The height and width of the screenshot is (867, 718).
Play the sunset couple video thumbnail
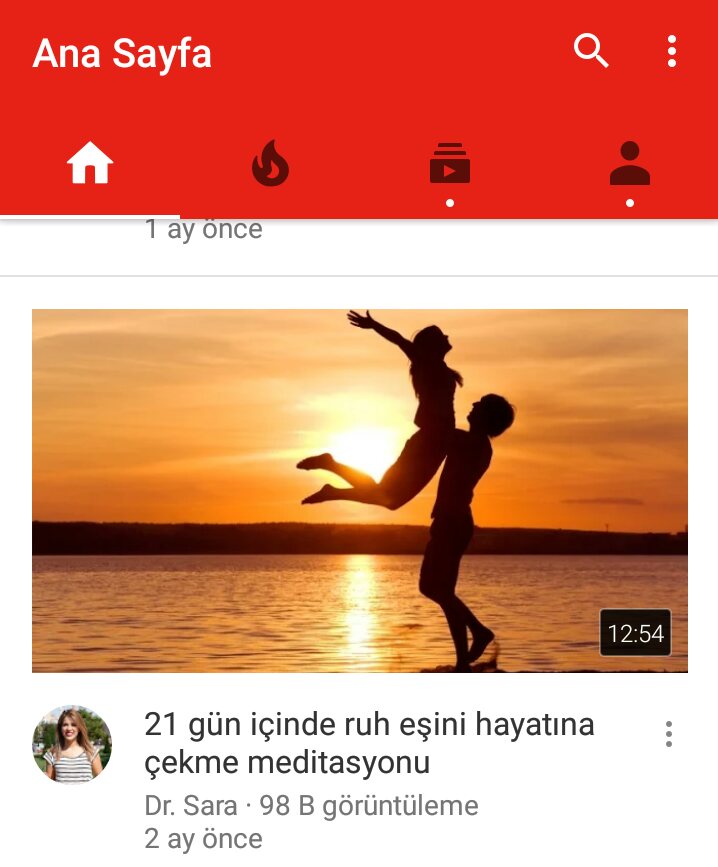pos(359,490)
